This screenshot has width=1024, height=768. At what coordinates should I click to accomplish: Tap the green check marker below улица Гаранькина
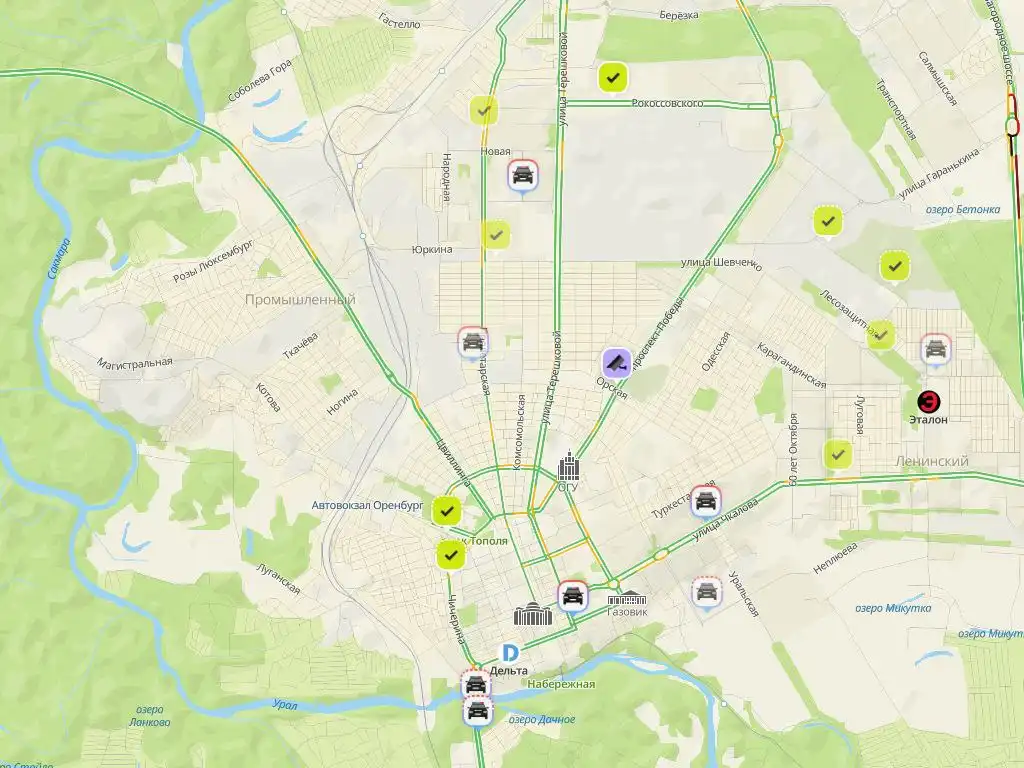826,220
